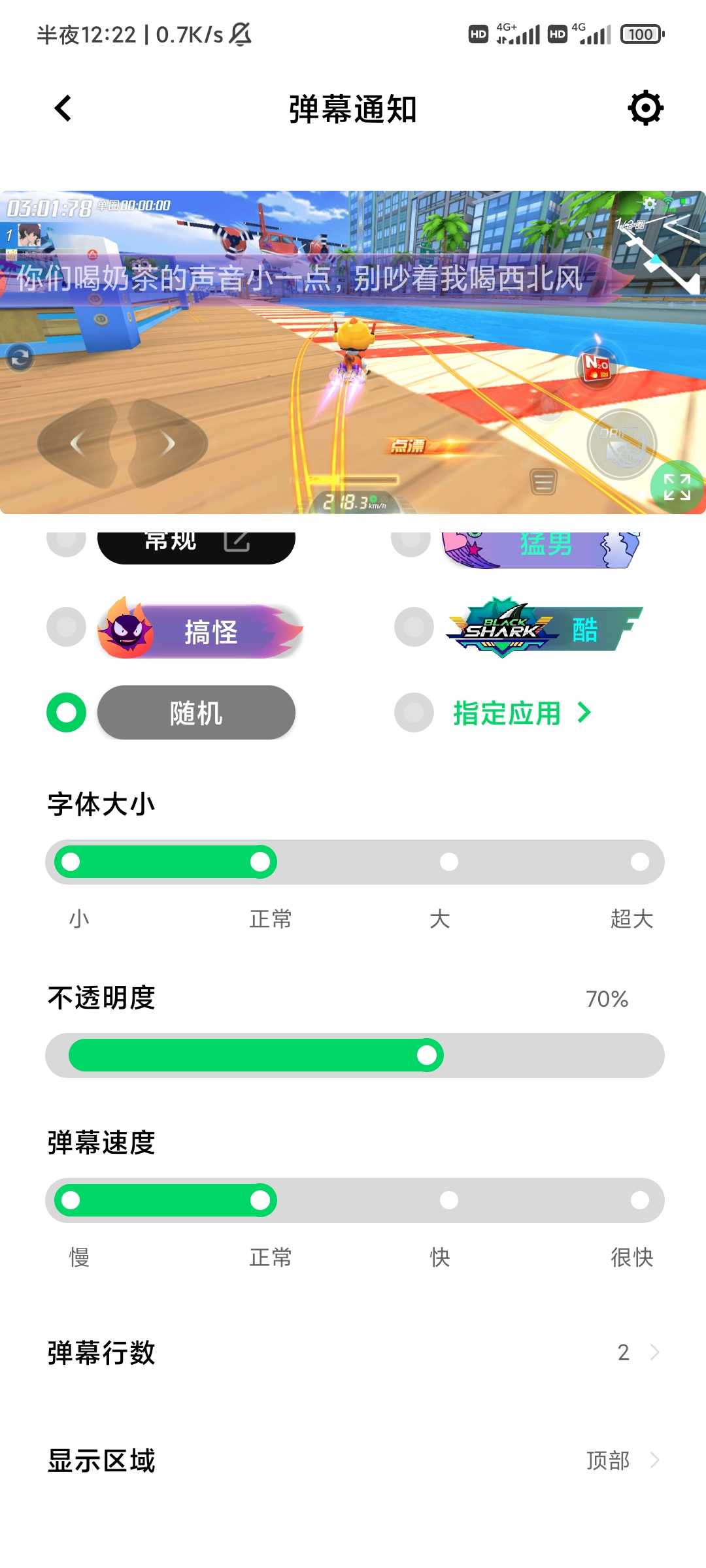The width and height of the screenshot is (706, 1568).
Task: Expand the preview to fullscreen
Action: [x=677, y=487]
